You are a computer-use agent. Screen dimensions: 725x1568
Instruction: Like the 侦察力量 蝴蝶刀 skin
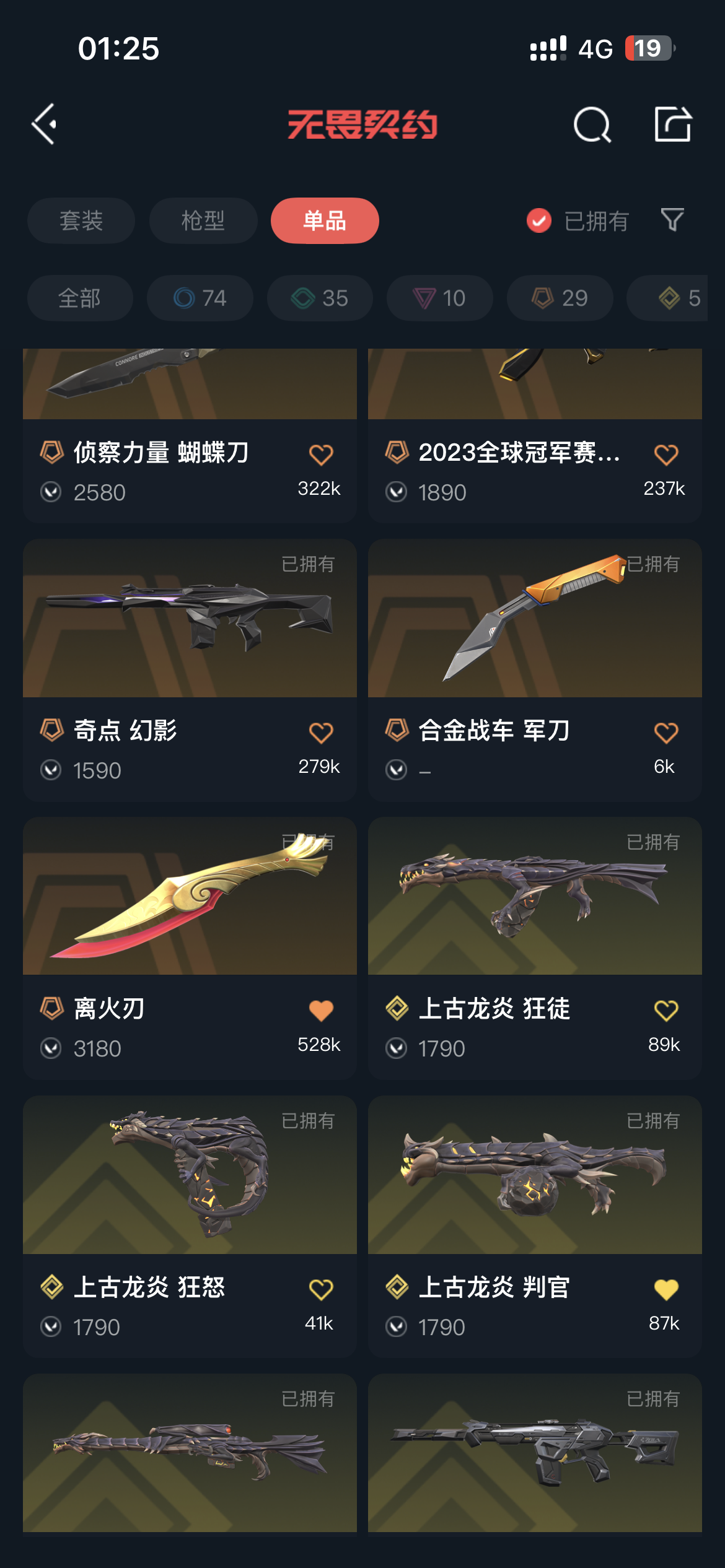321,455
